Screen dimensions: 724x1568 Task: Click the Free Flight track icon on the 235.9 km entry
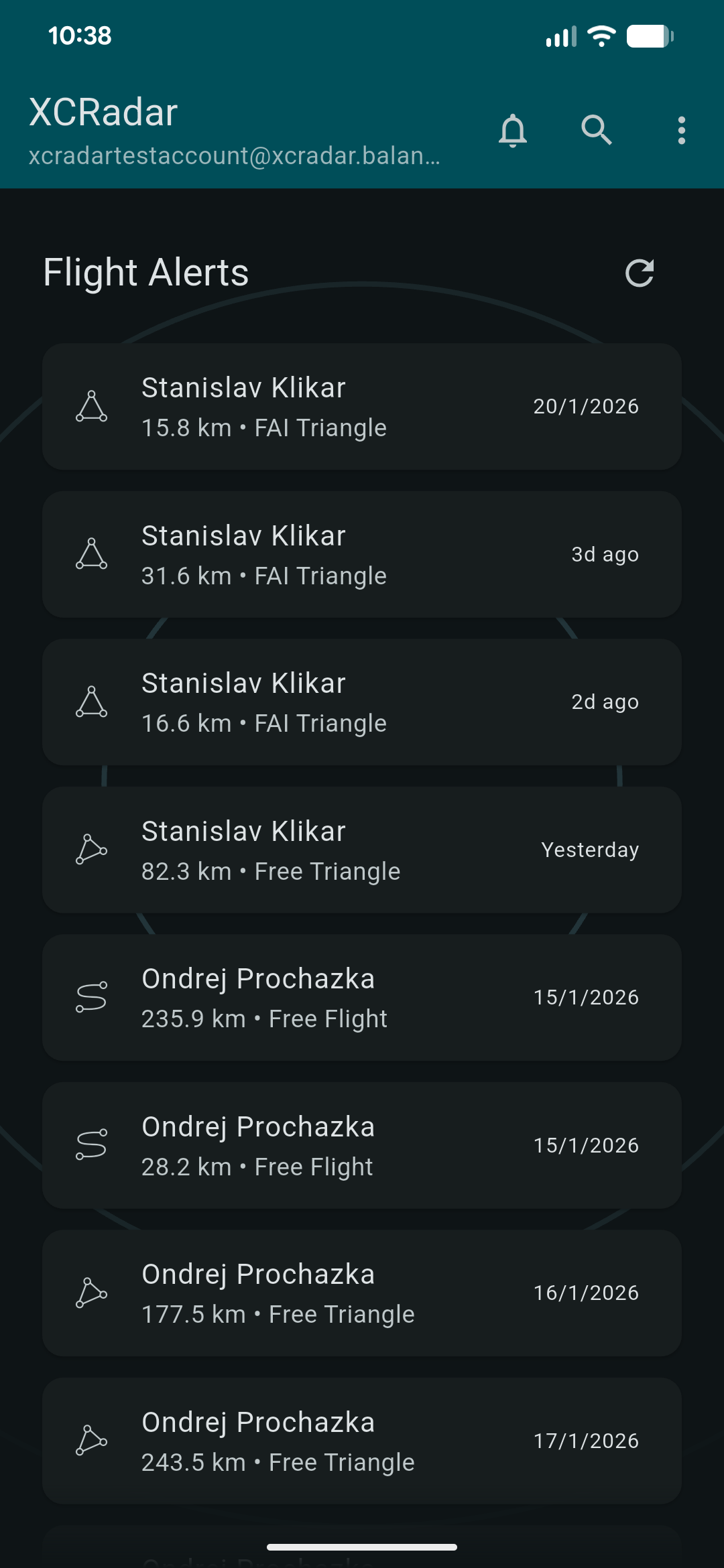pos(91,997)
